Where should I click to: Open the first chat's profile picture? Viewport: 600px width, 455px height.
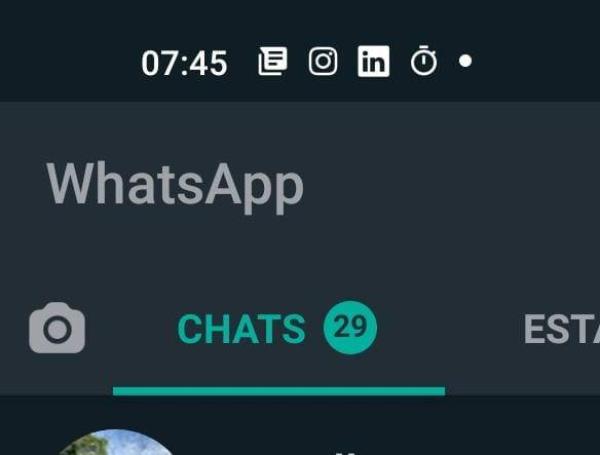[118, 443]
